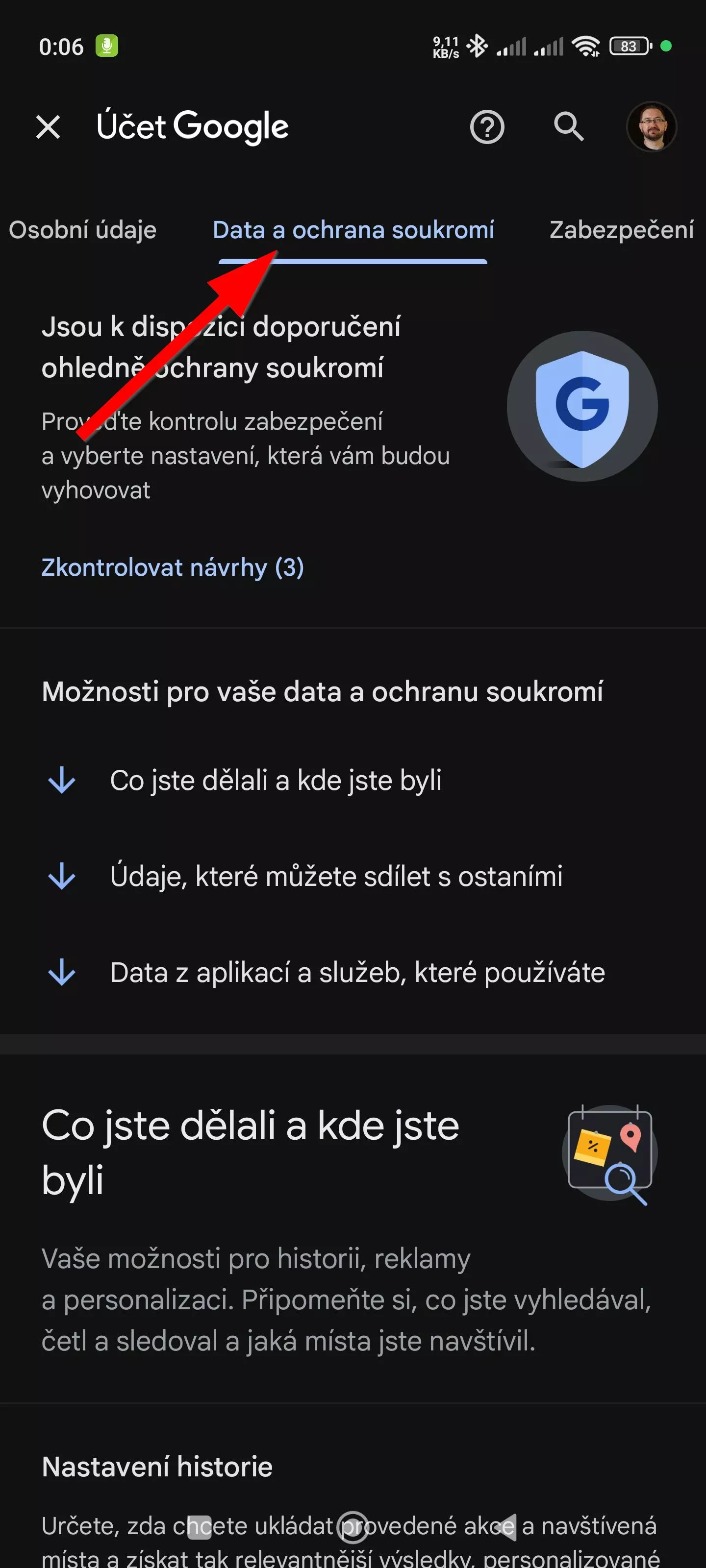
Task: Close the Účet Google screen
Action: [48, 127]
